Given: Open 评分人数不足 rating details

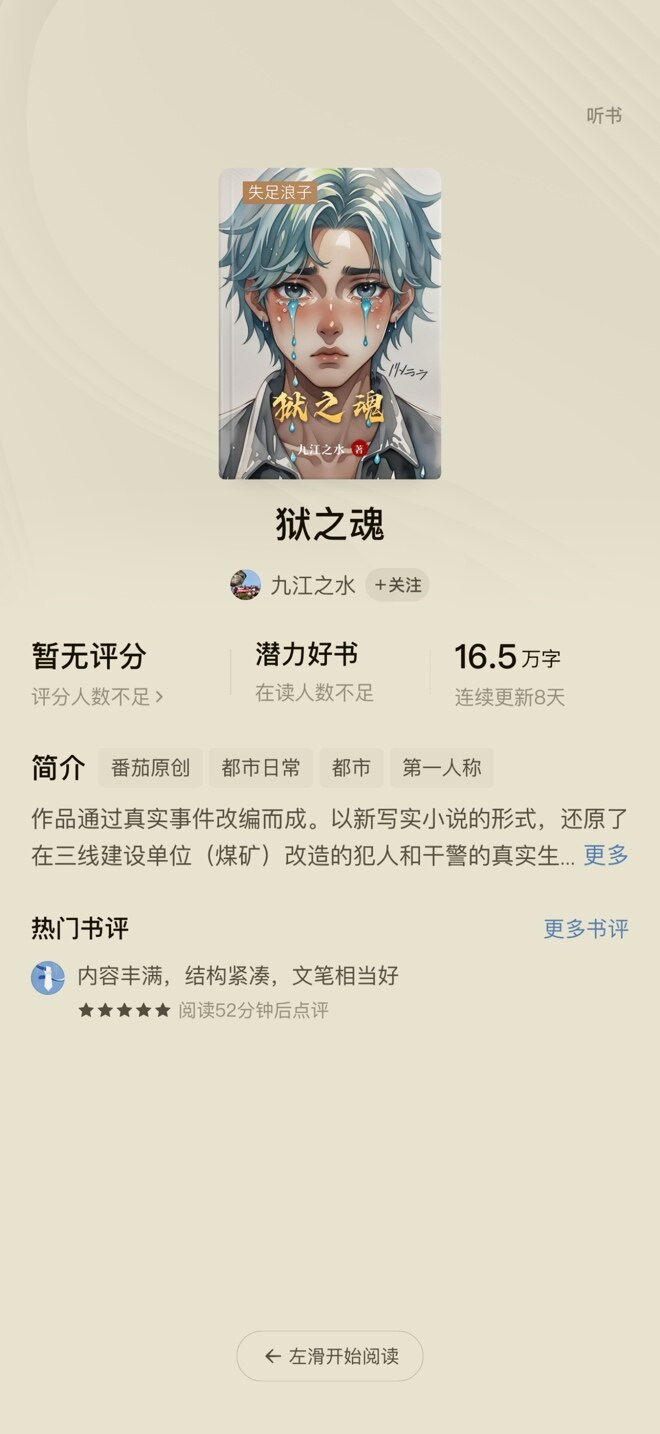Looking at the screenshot, I should click(x=97, y=696).
